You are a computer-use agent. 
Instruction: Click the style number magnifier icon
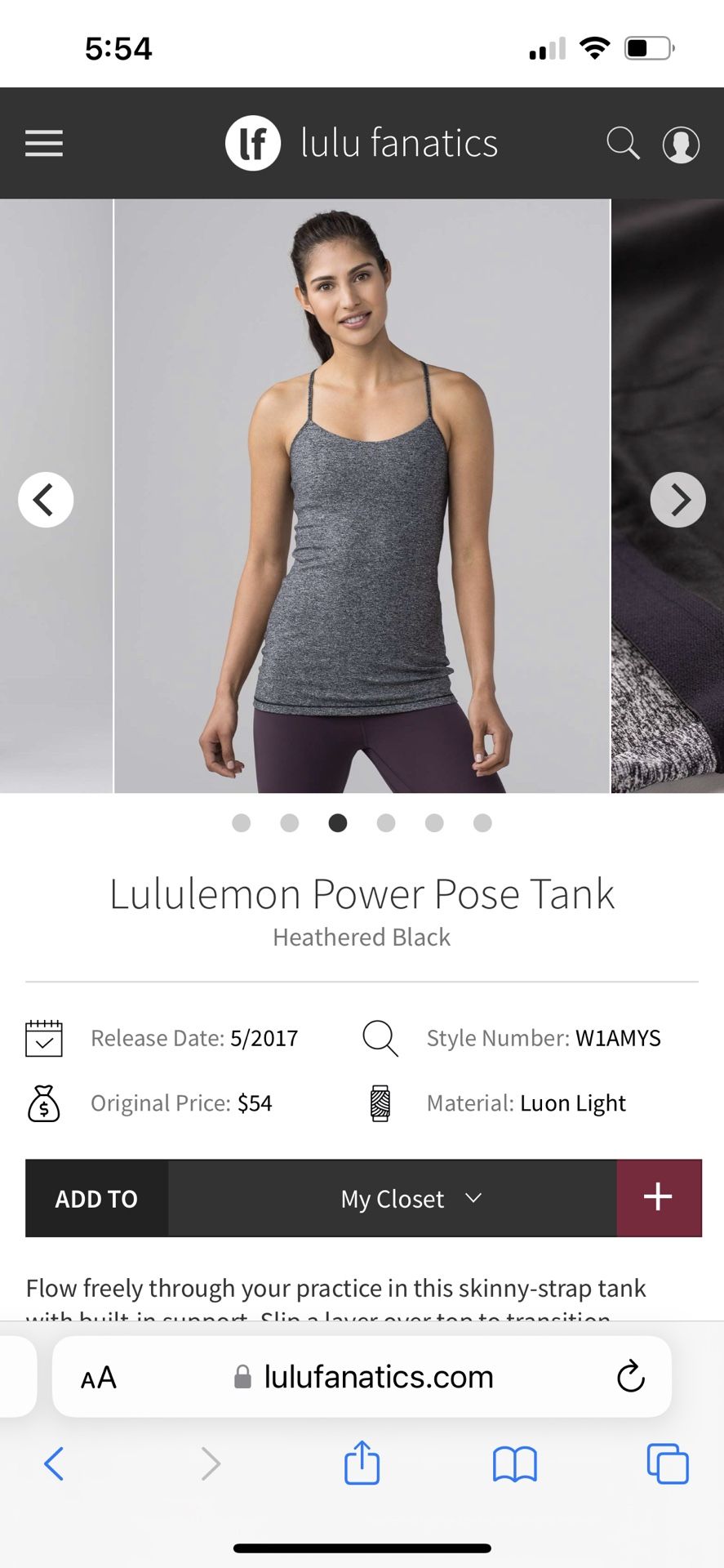coord(379,1038)
